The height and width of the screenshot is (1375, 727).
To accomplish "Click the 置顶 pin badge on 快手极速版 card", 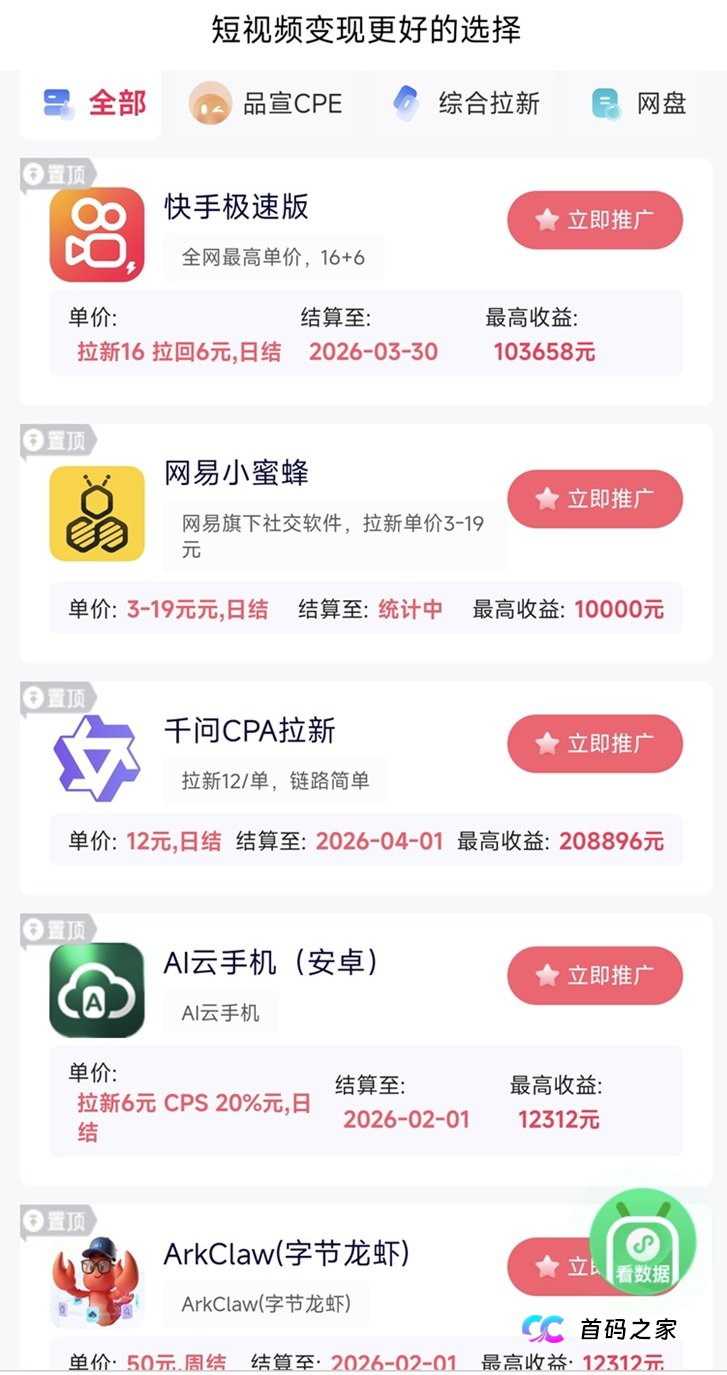I will click(58, 172).
